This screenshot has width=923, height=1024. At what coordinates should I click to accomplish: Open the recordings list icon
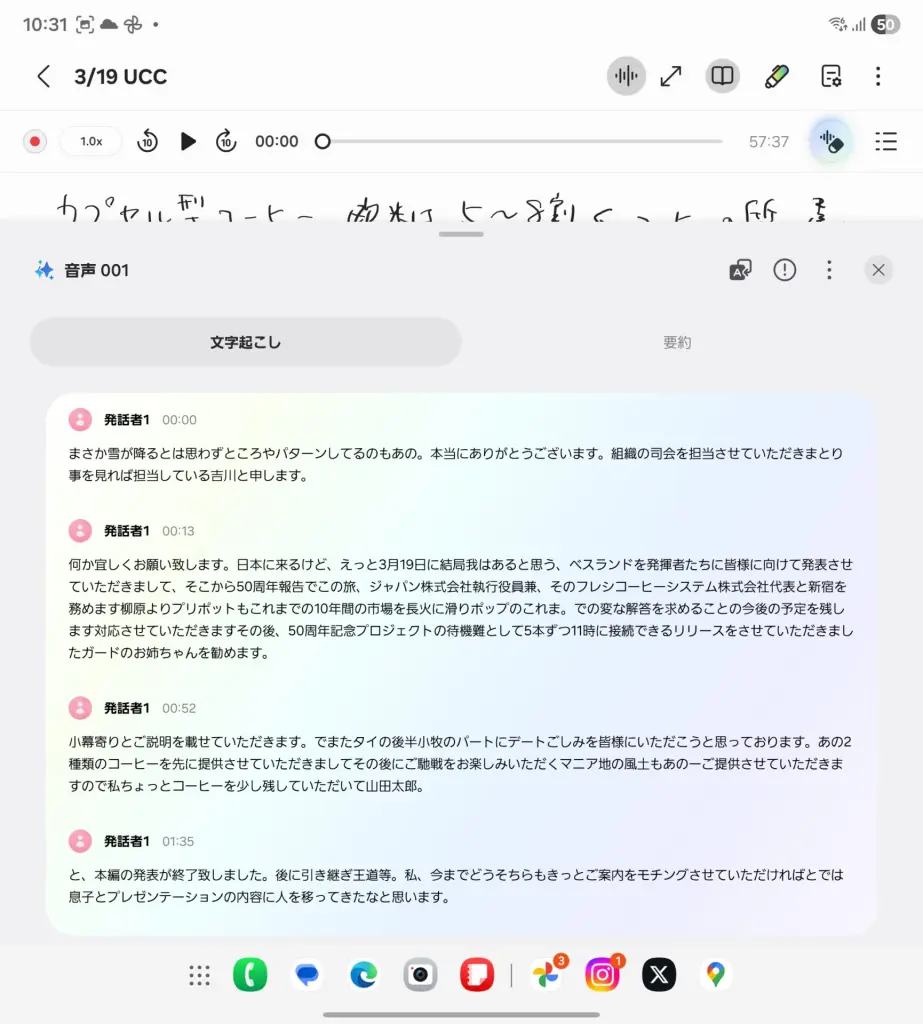pyautogui.click(x=885, y=142)
